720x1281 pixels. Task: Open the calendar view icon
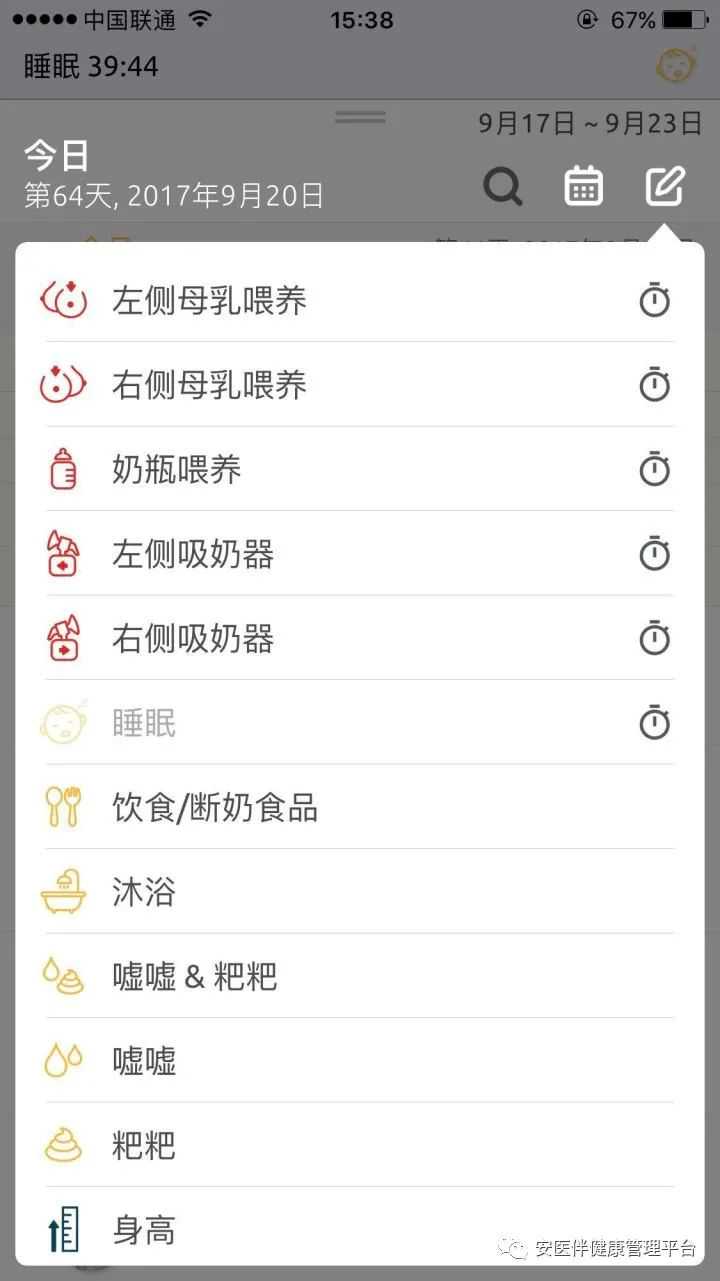click(584, 186)
